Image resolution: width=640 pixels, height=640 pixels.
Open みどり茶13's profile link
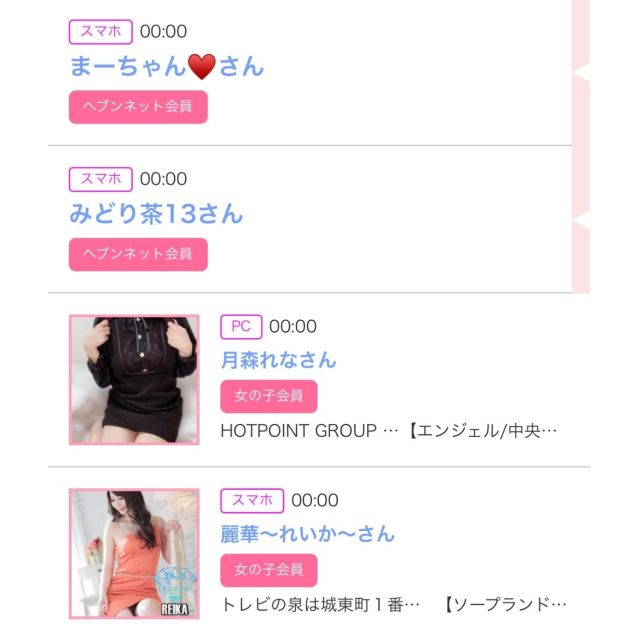[x=156, y=215]
